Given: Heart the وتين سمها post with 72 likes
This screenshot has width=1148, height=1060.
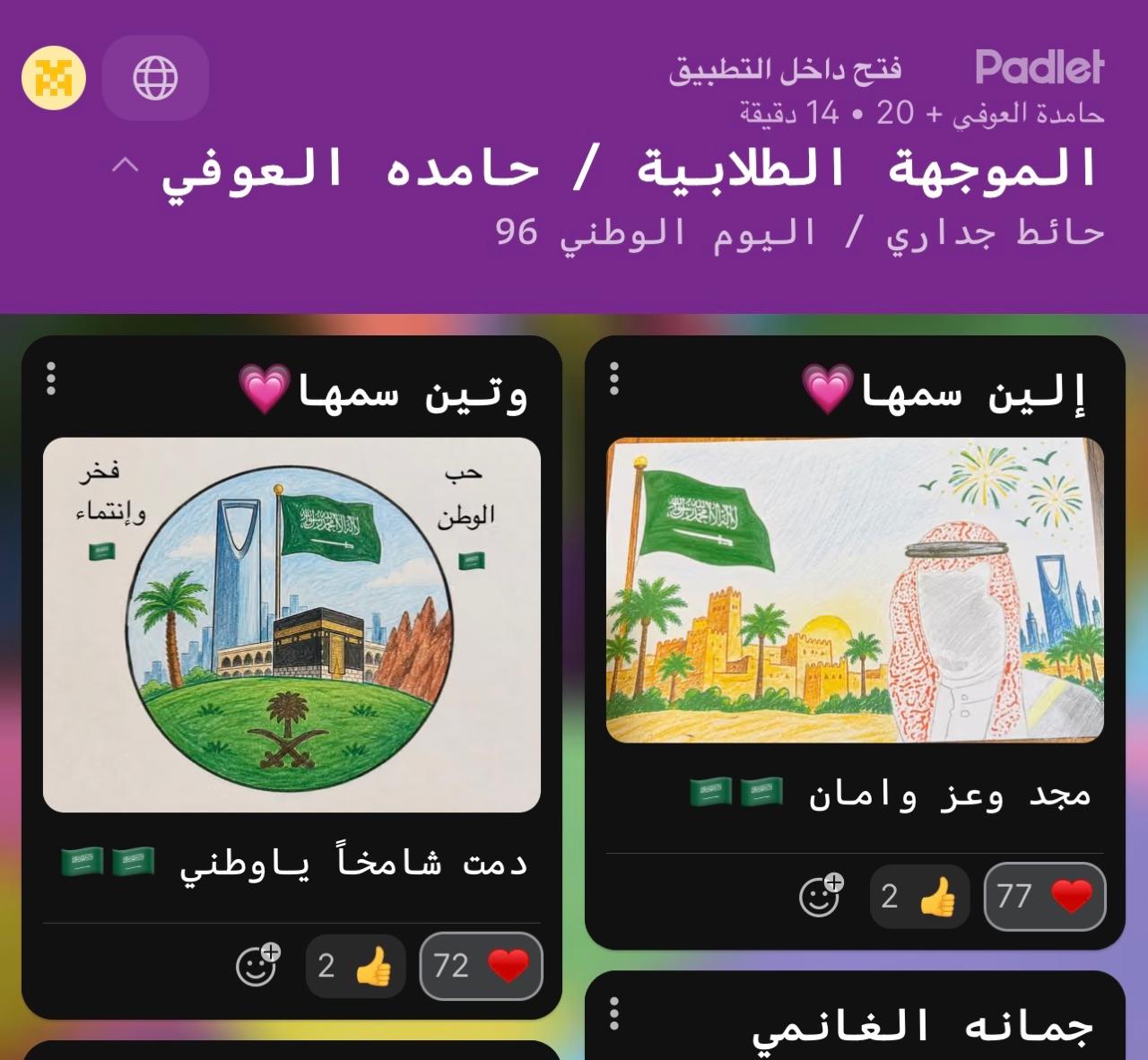Looking at the screenshot, I should (482, 966).
